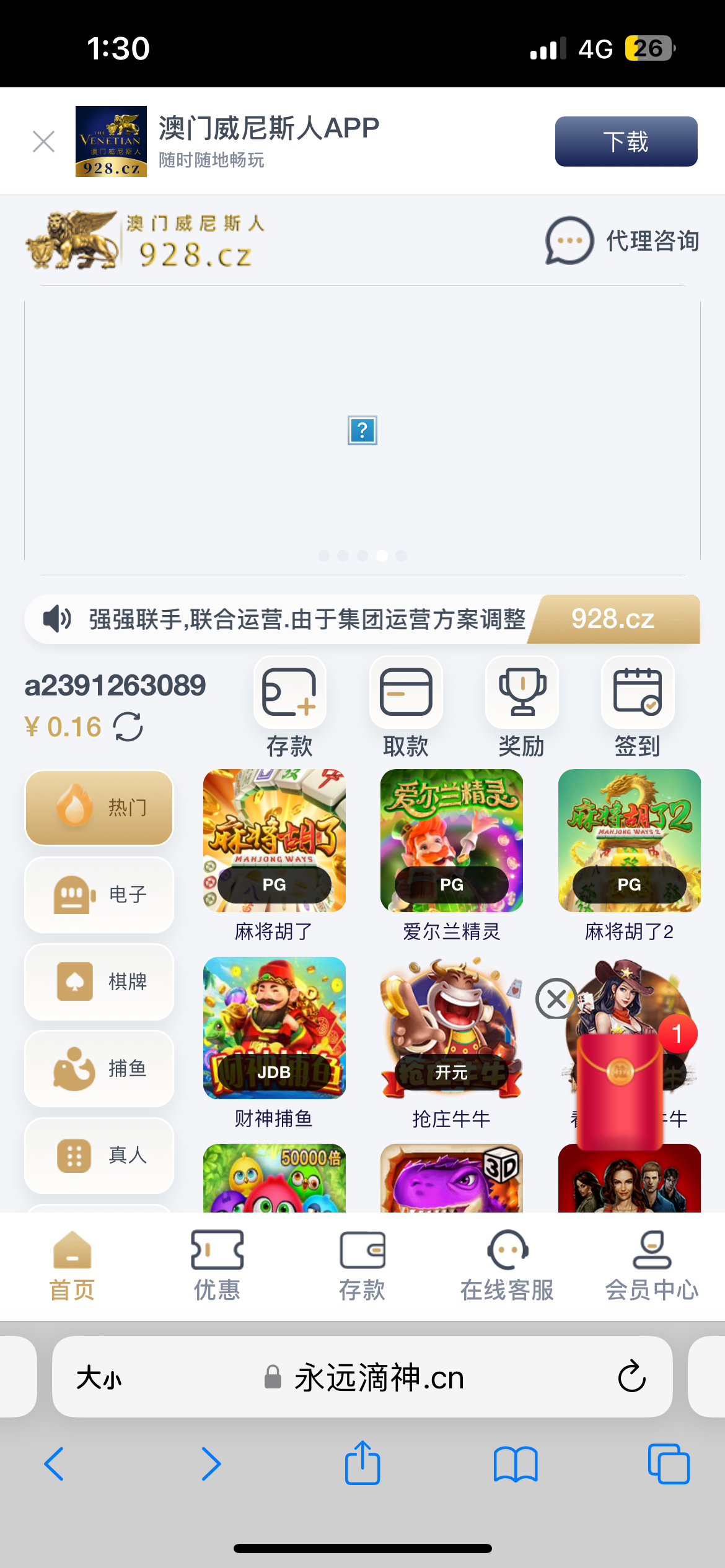Close the floating red envelope
Viewport: 725px width, 1568px height.
(x=556, y=998)
